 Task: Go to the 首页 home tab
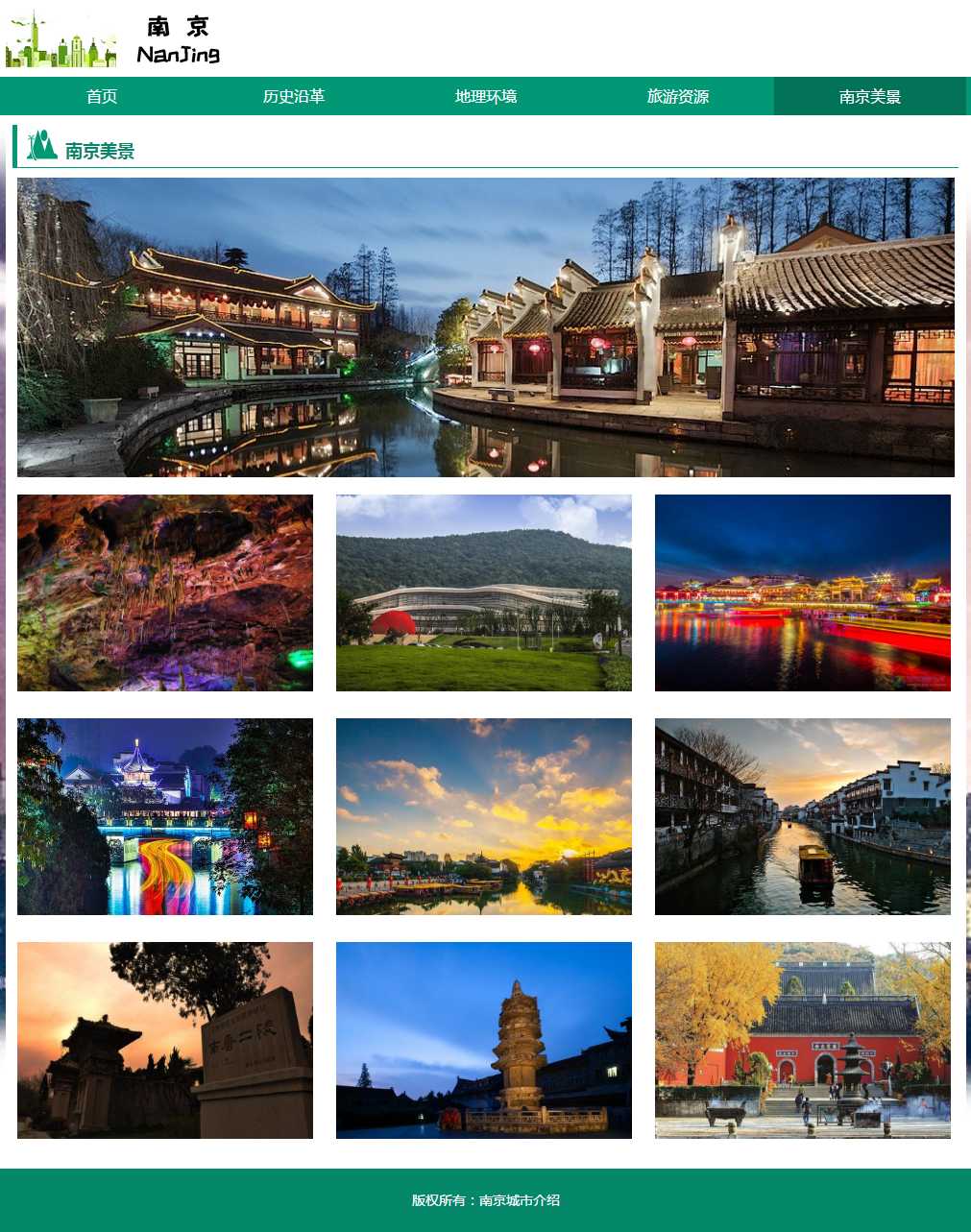(102, 96)
